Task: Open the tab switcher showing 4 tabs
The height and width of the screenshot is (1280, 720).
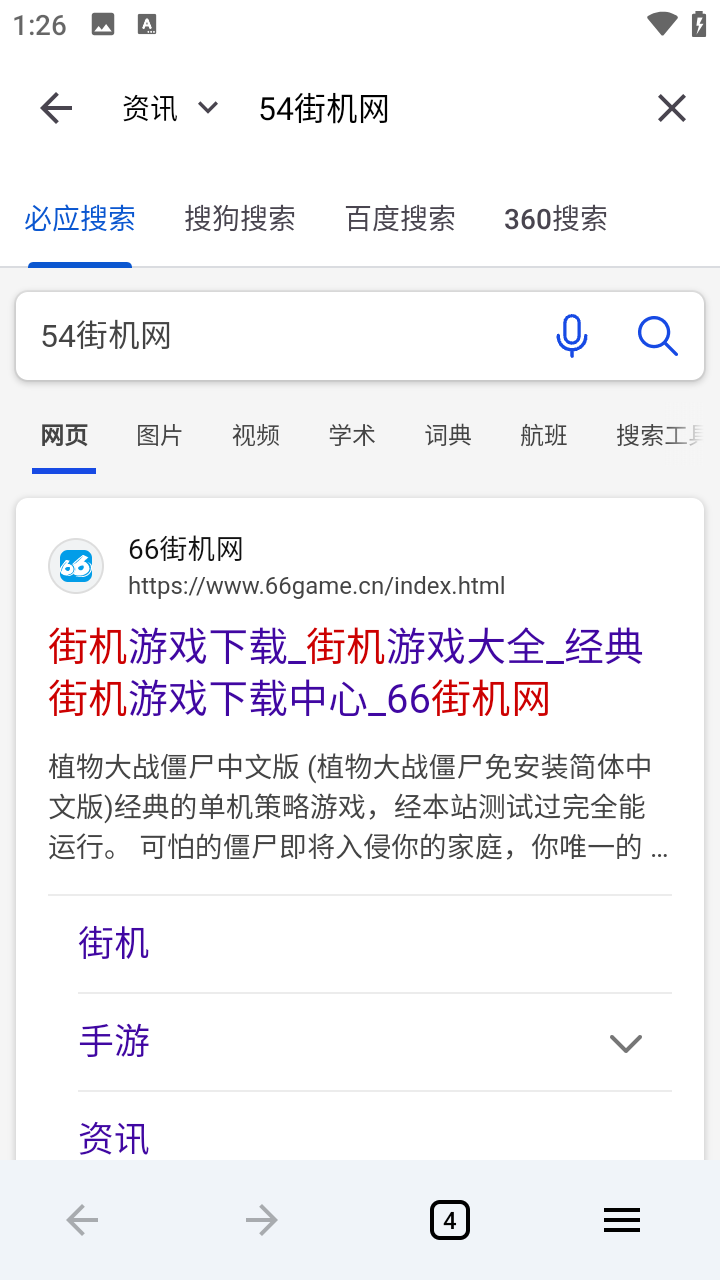Action: pyautogui.click(x=449, y=1219)
